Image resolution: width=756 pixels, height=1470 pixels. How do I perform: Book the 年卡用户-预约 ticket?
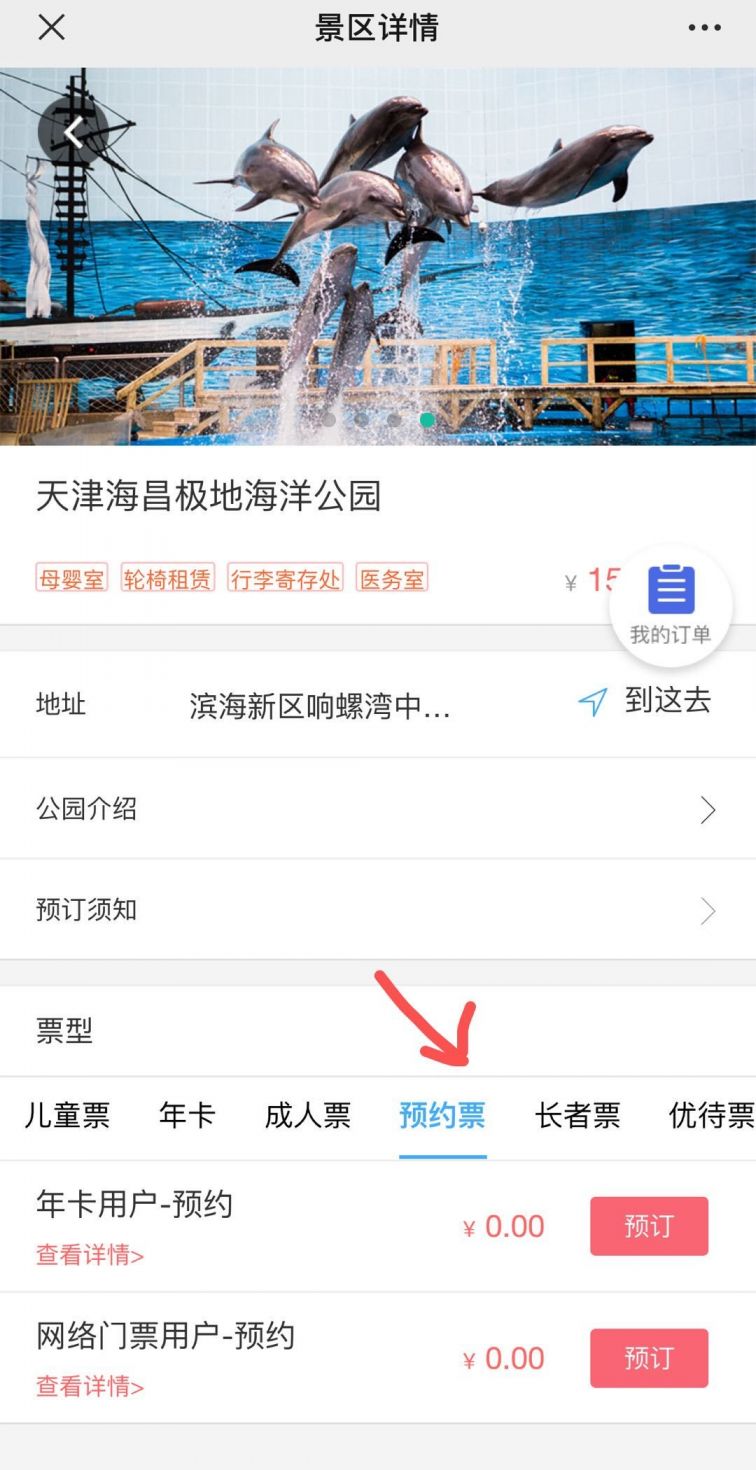648,1226
